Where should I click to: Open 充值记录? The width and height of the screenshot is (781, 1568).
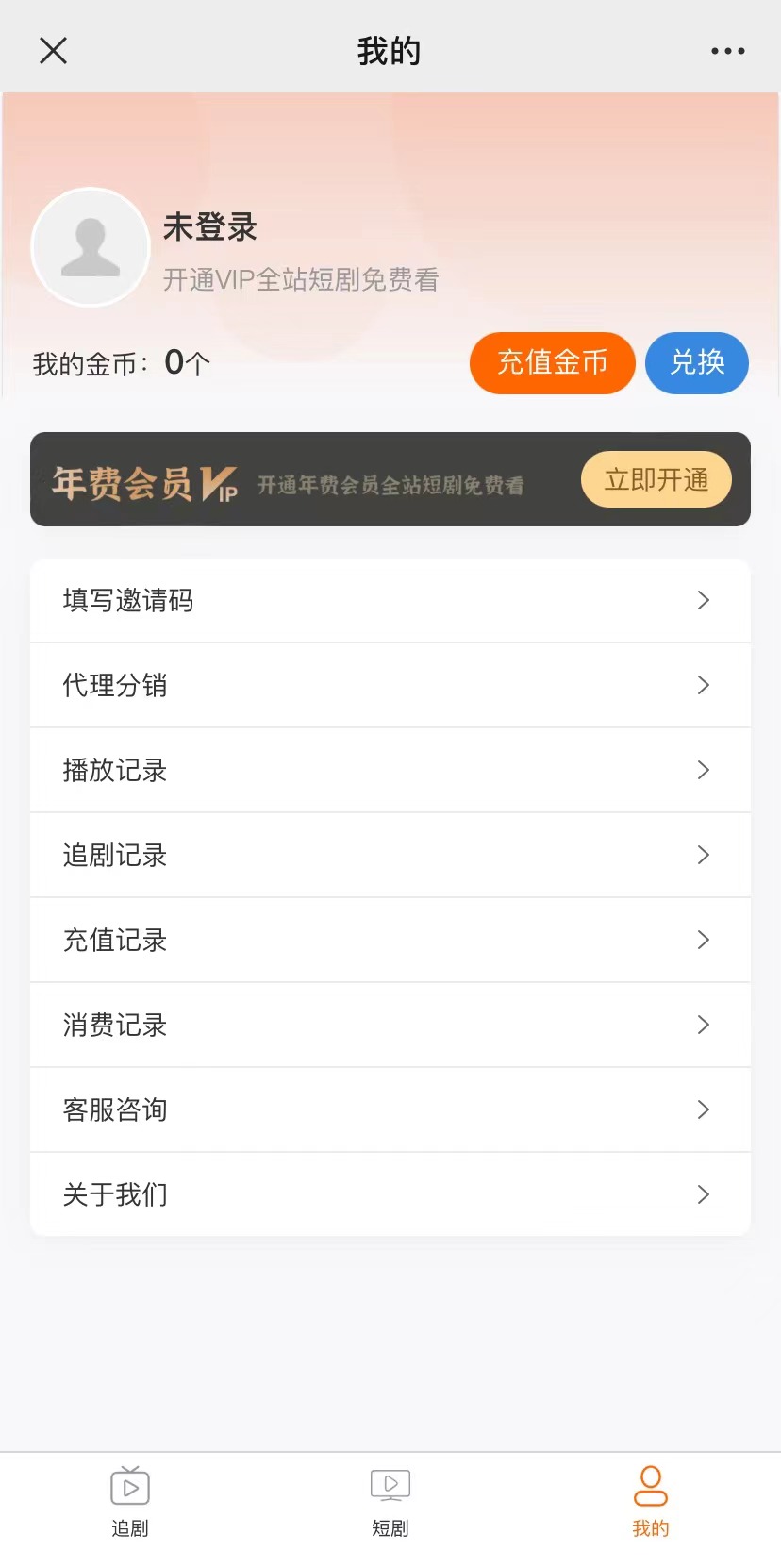click(x=390, y=940)
